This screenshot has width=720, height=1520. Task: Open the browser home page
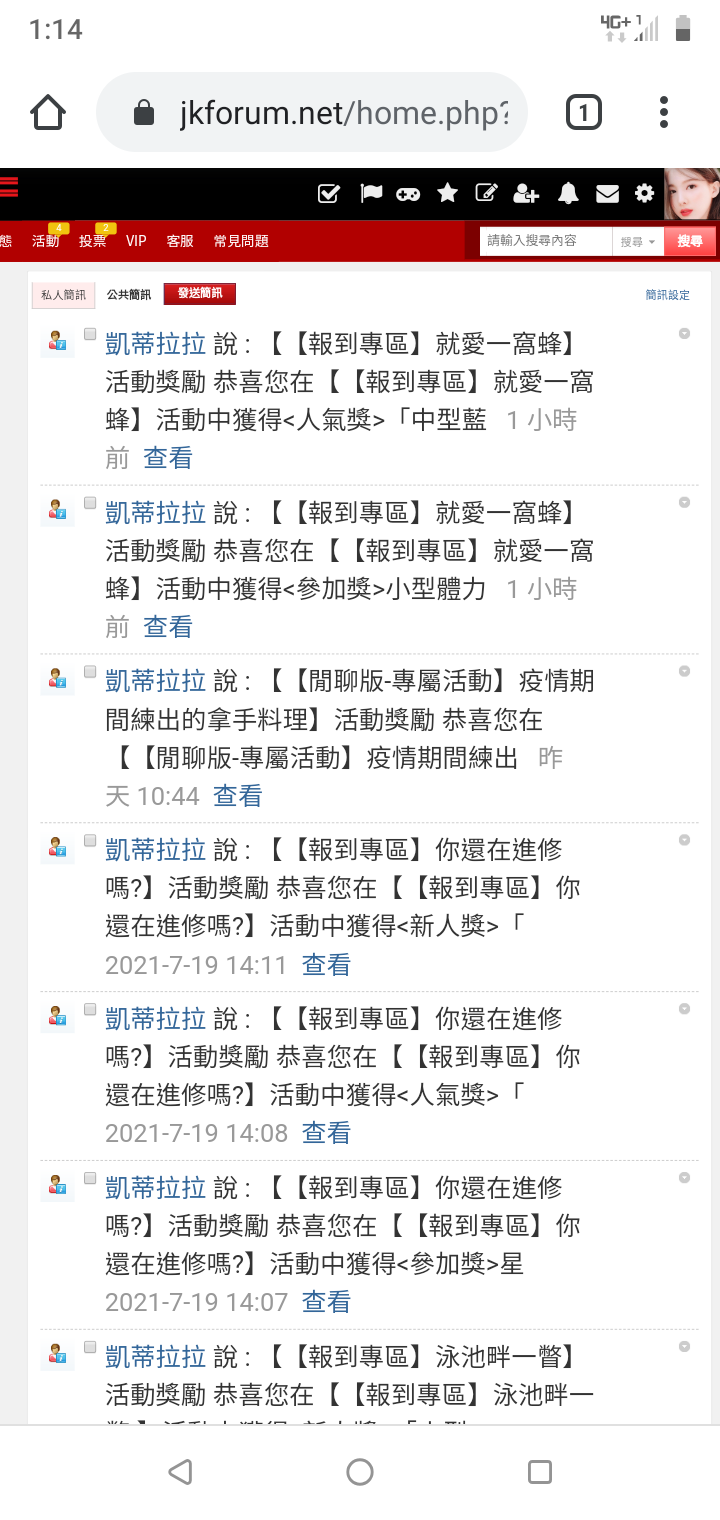point(48,112)
